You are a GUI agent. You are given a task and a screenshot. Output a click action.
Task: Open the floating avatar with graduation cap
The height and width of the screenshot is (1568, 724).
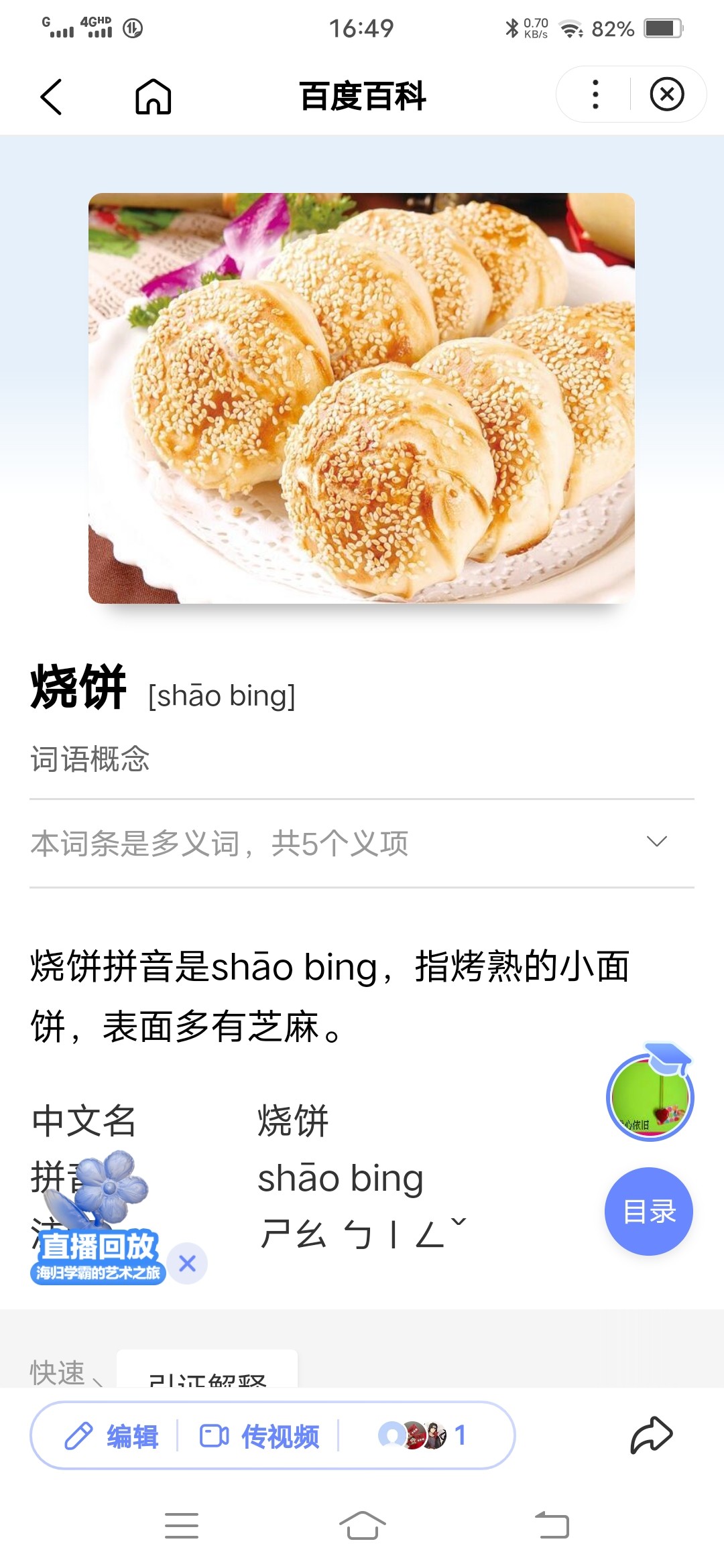(650, 1096)
